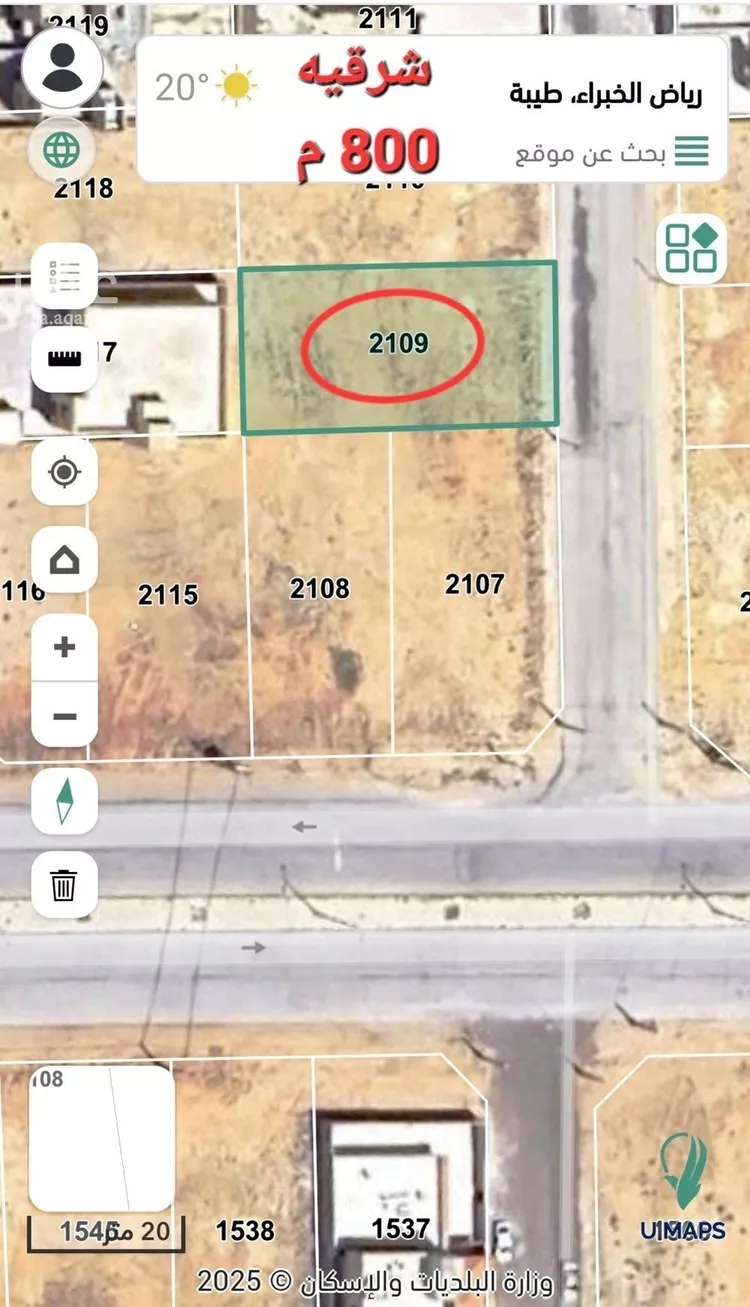The image size is (750, 1307).
Task: Search for a location in the field
Action: point(592,155)
